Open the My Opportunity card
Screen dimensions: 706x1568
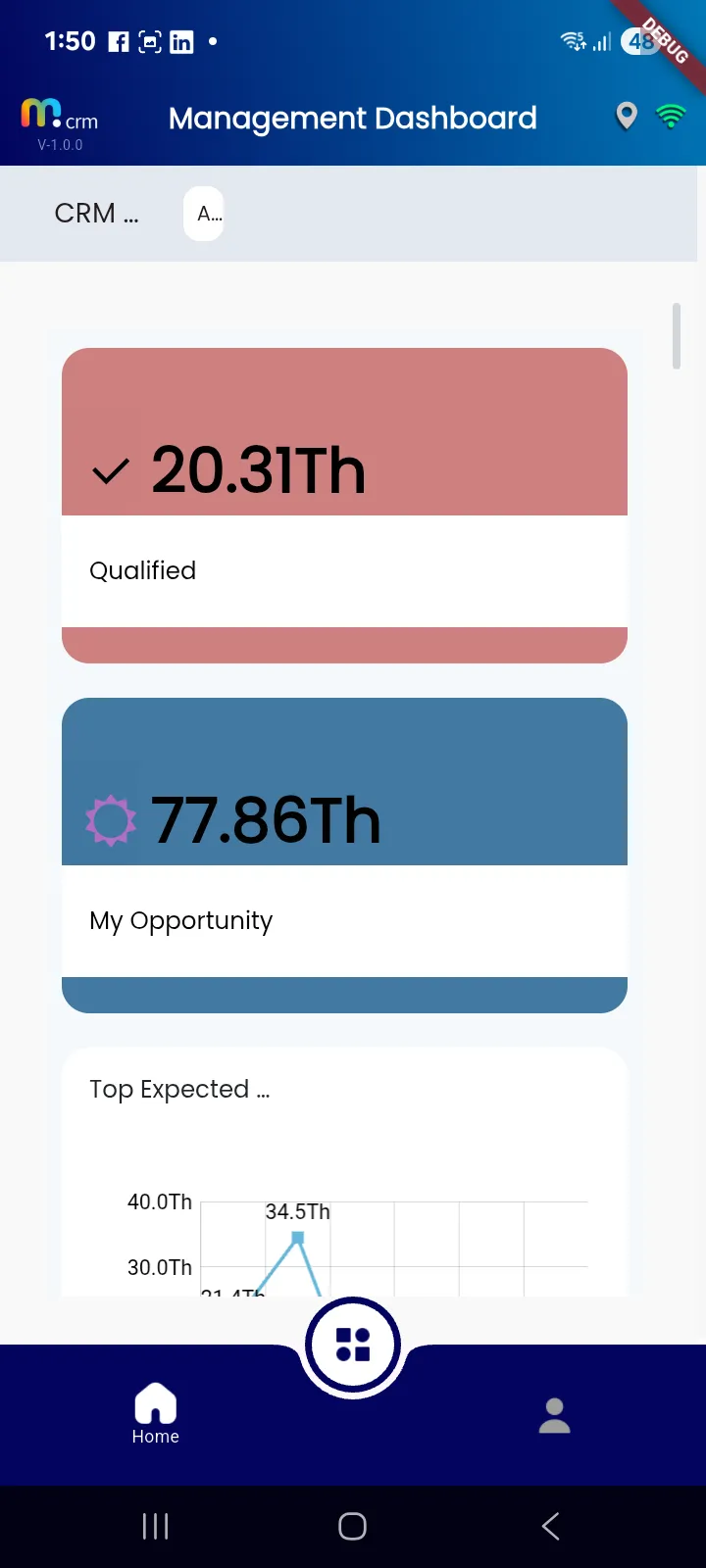coord(344,856)
